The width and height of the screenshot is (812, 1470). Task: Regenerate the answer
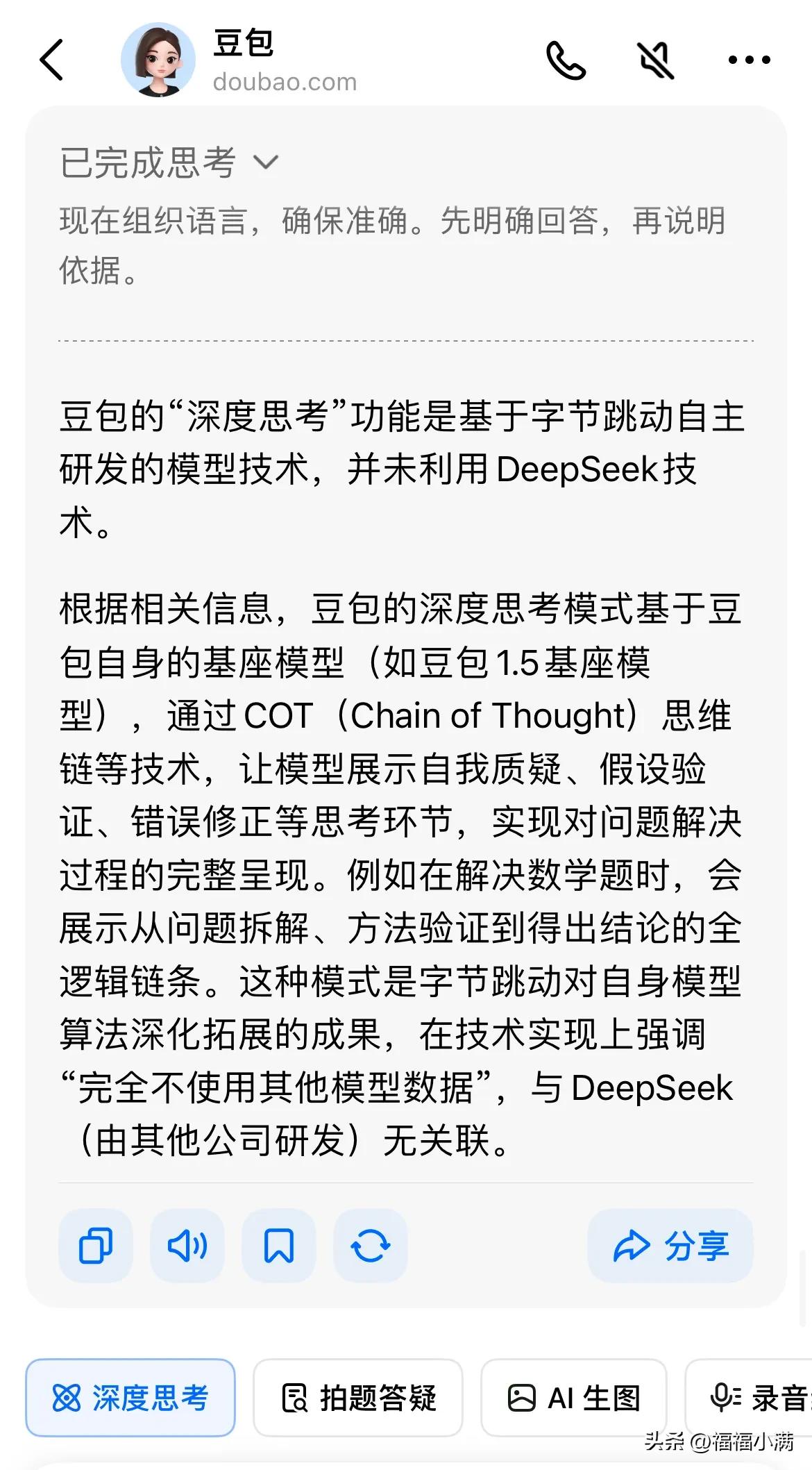(371, 1245)
